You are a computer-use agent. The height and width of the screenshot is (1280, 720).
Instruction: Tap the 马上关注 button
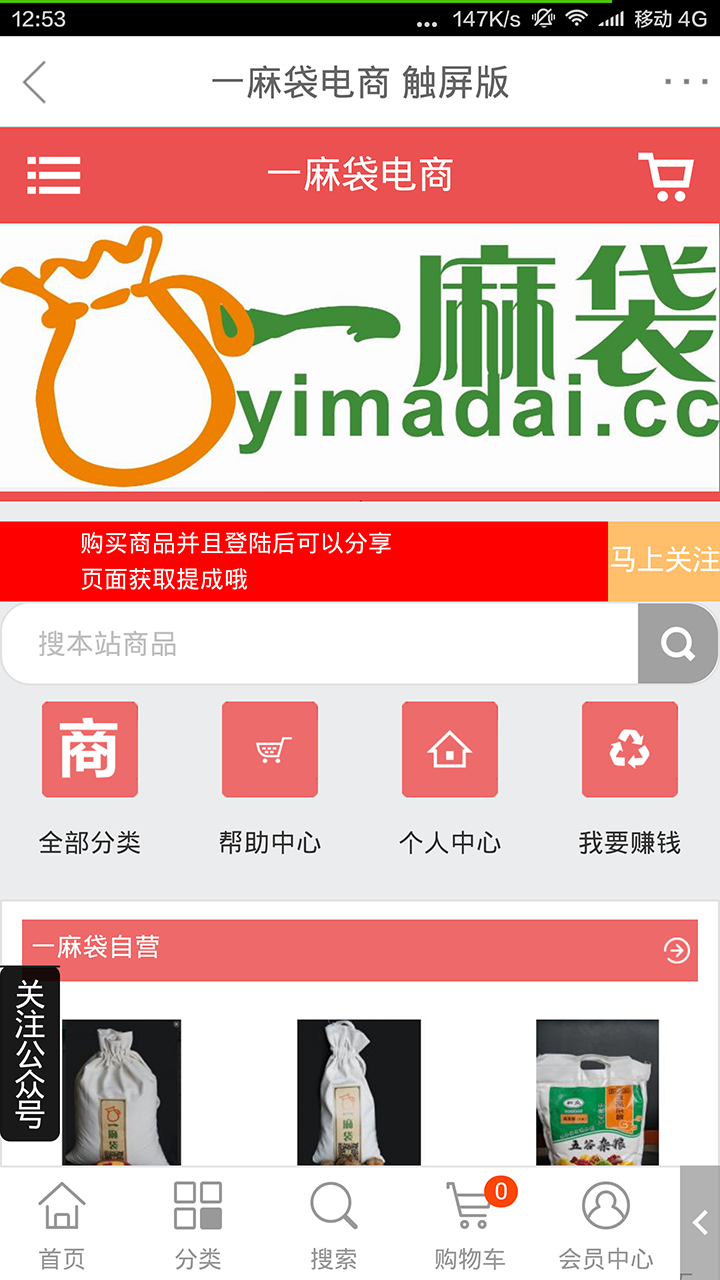[664, 561]
